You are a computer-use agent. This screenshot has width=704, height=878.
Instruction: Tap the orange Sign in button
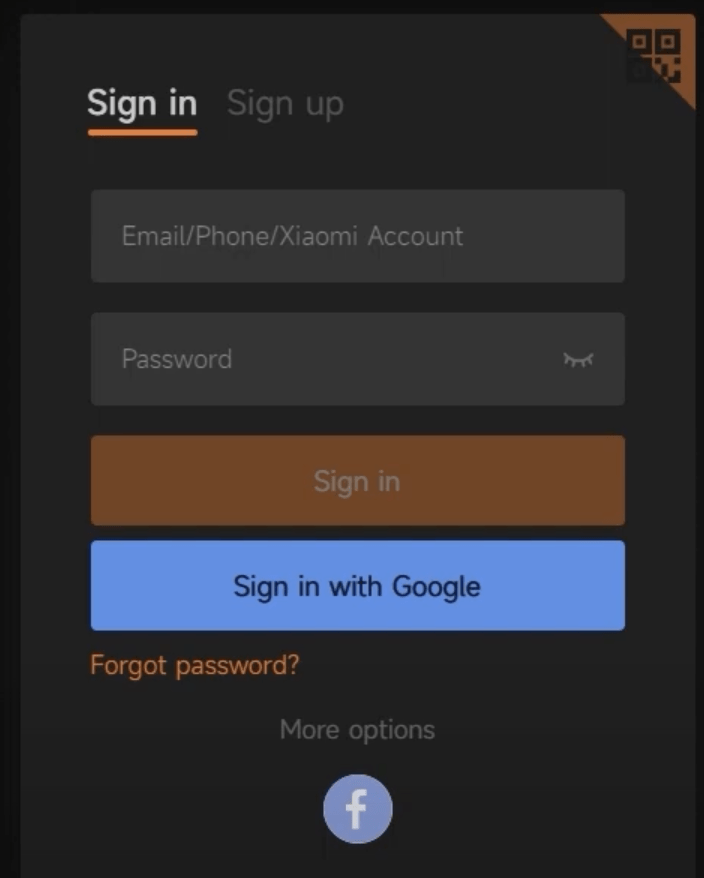(x=357, y=481)
